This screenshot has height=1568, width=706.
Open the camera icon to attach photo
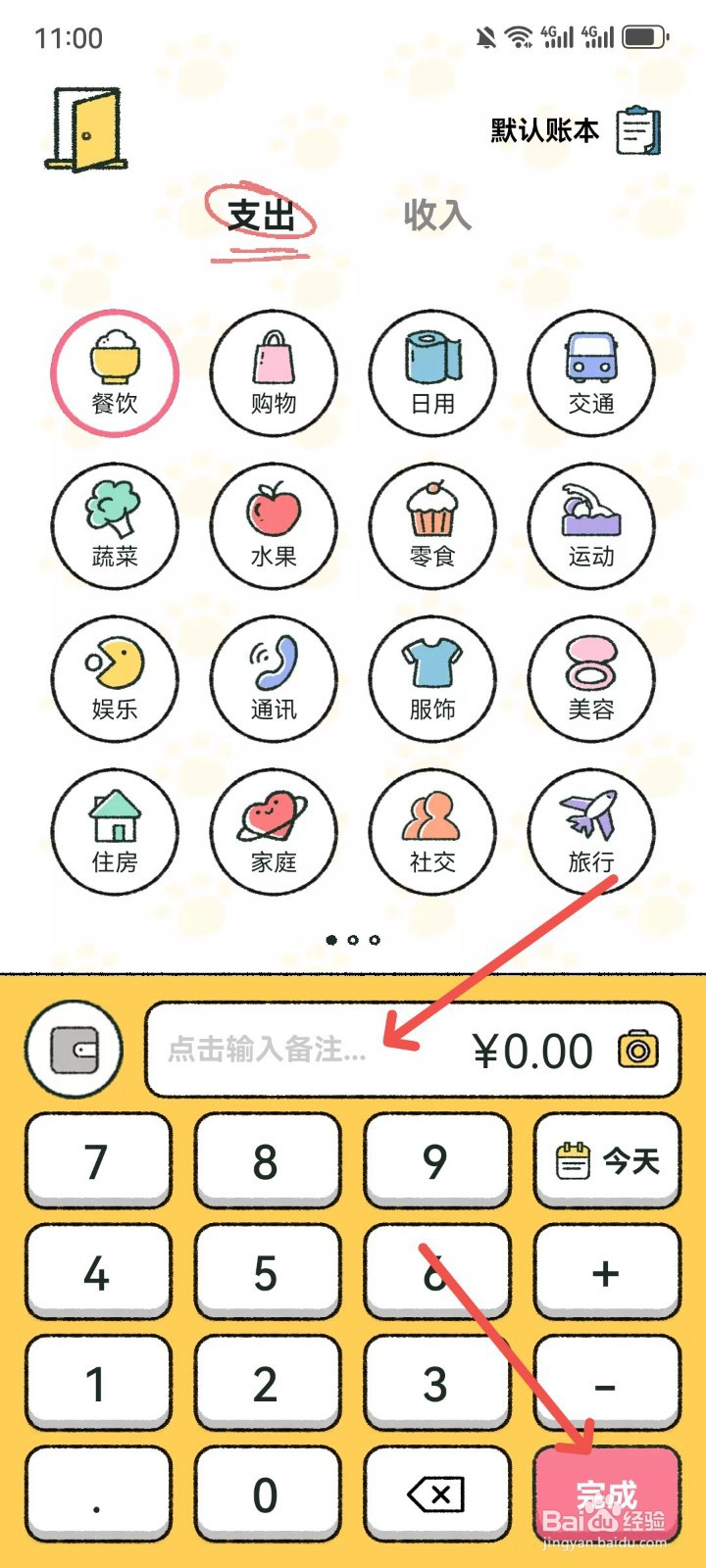click(639, 1050)
